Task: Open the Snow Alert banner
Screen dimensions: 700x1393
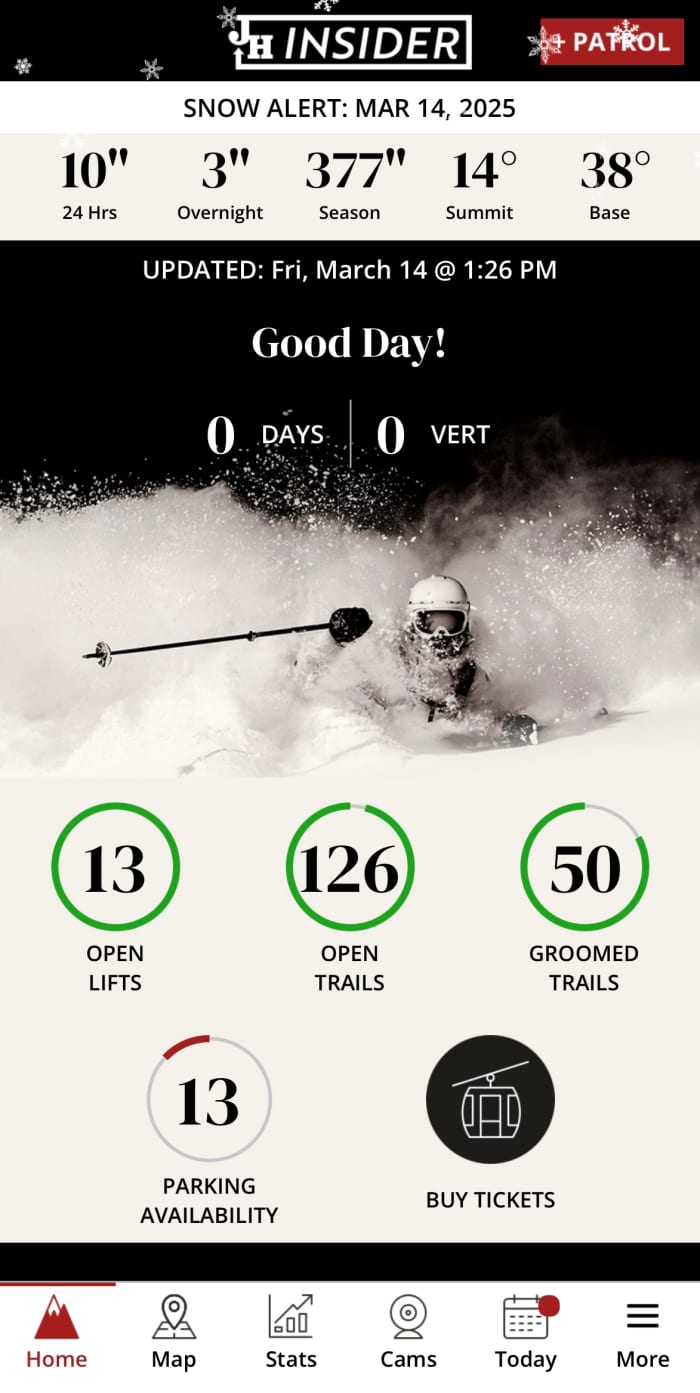Action: click(350, 108)
